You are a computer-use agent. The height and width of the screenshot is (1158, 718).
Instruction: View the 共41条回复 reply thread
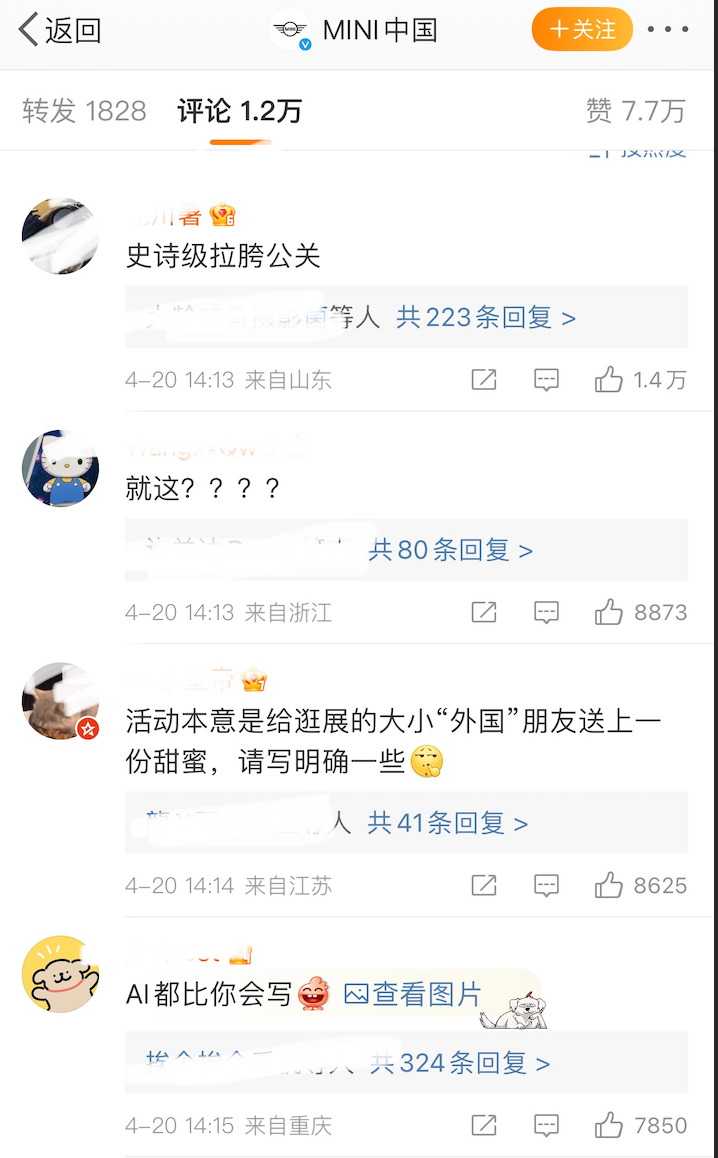pos(447,823)
